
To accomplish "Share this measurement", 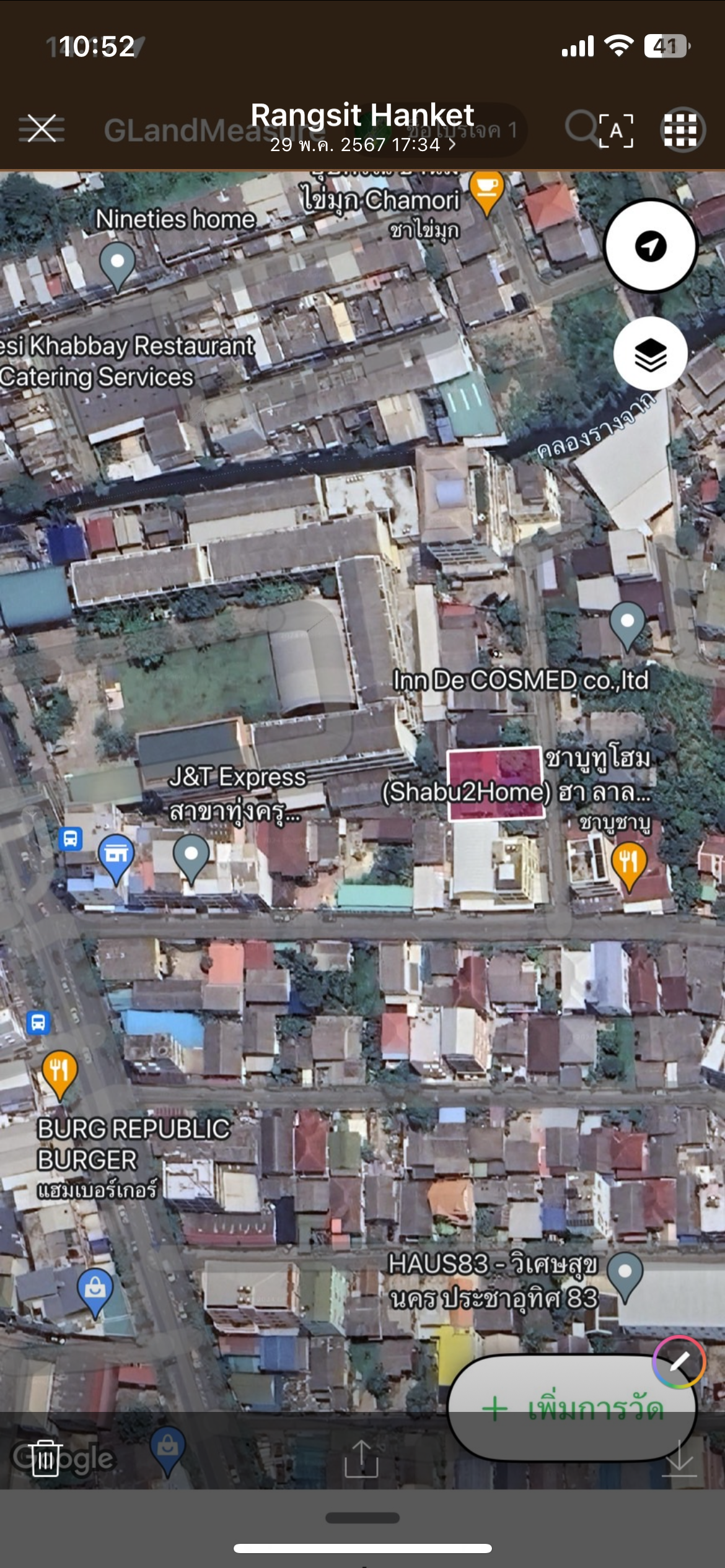I will point(361,1458).
